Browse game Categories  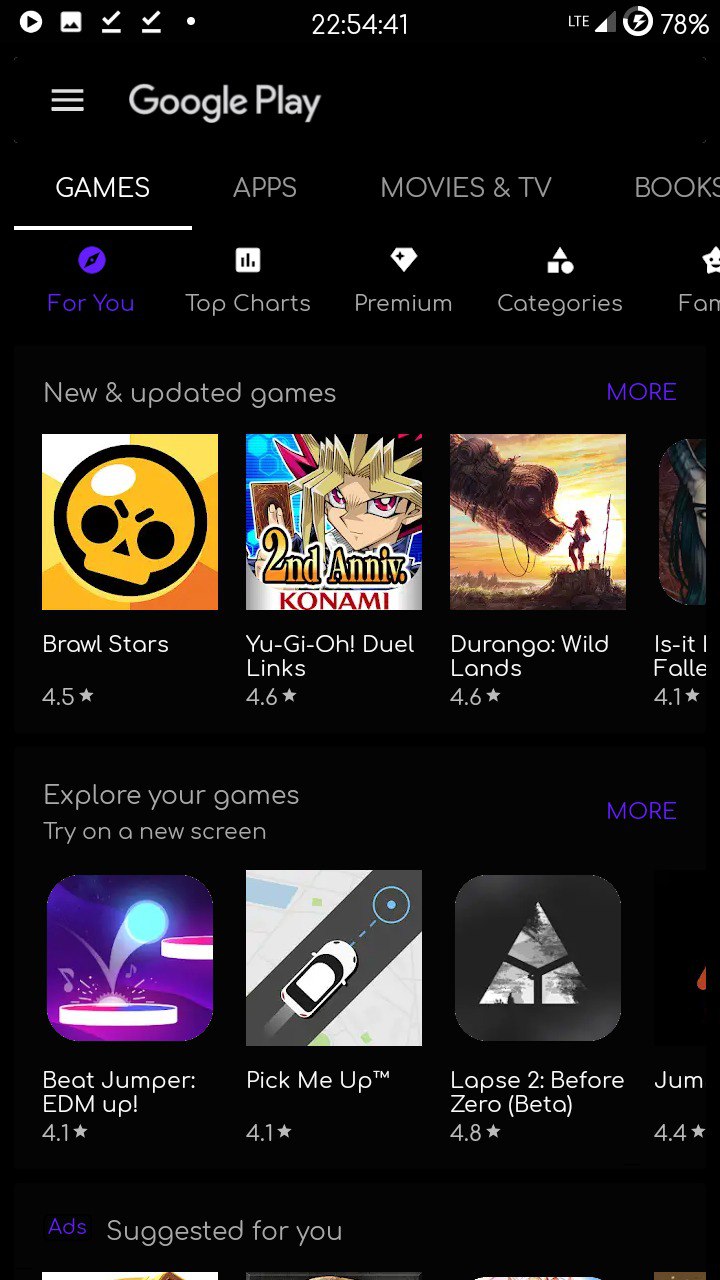click(559, 282)
